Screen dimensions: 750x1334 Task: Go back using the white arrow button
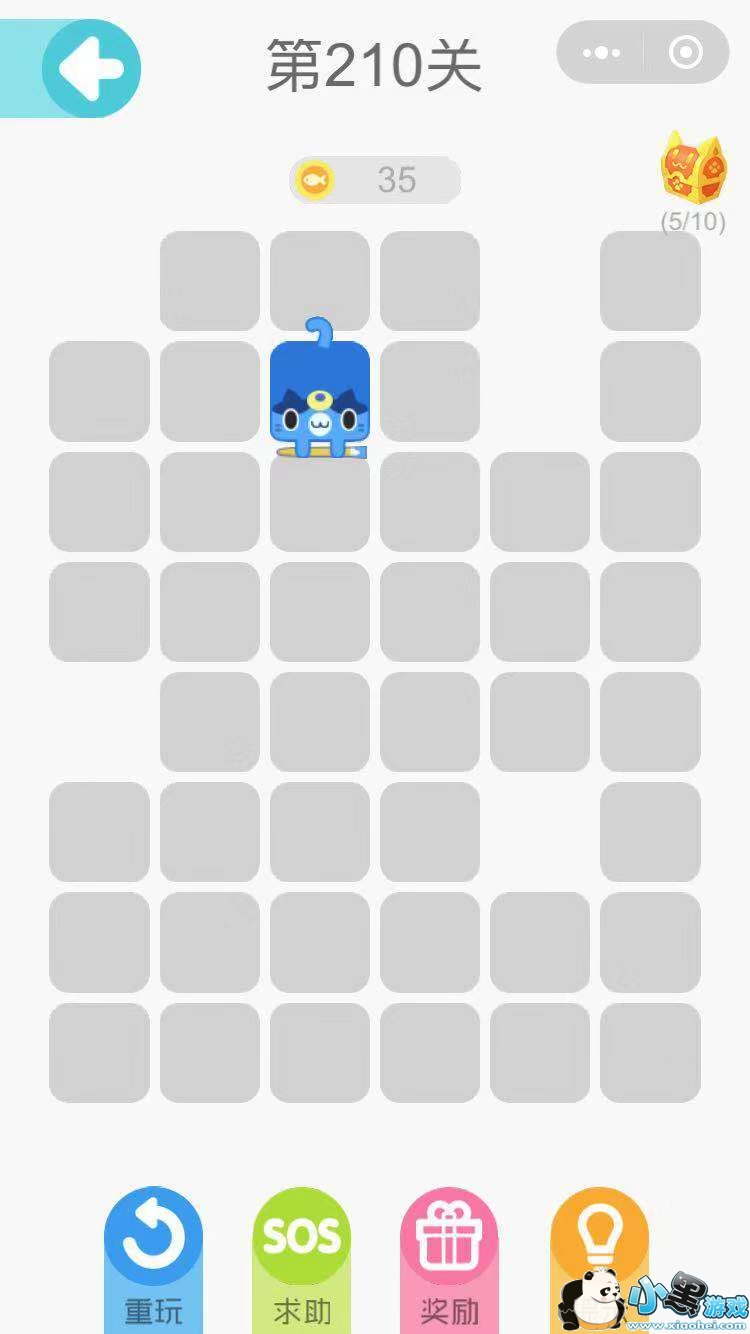[x=91, y=69]
